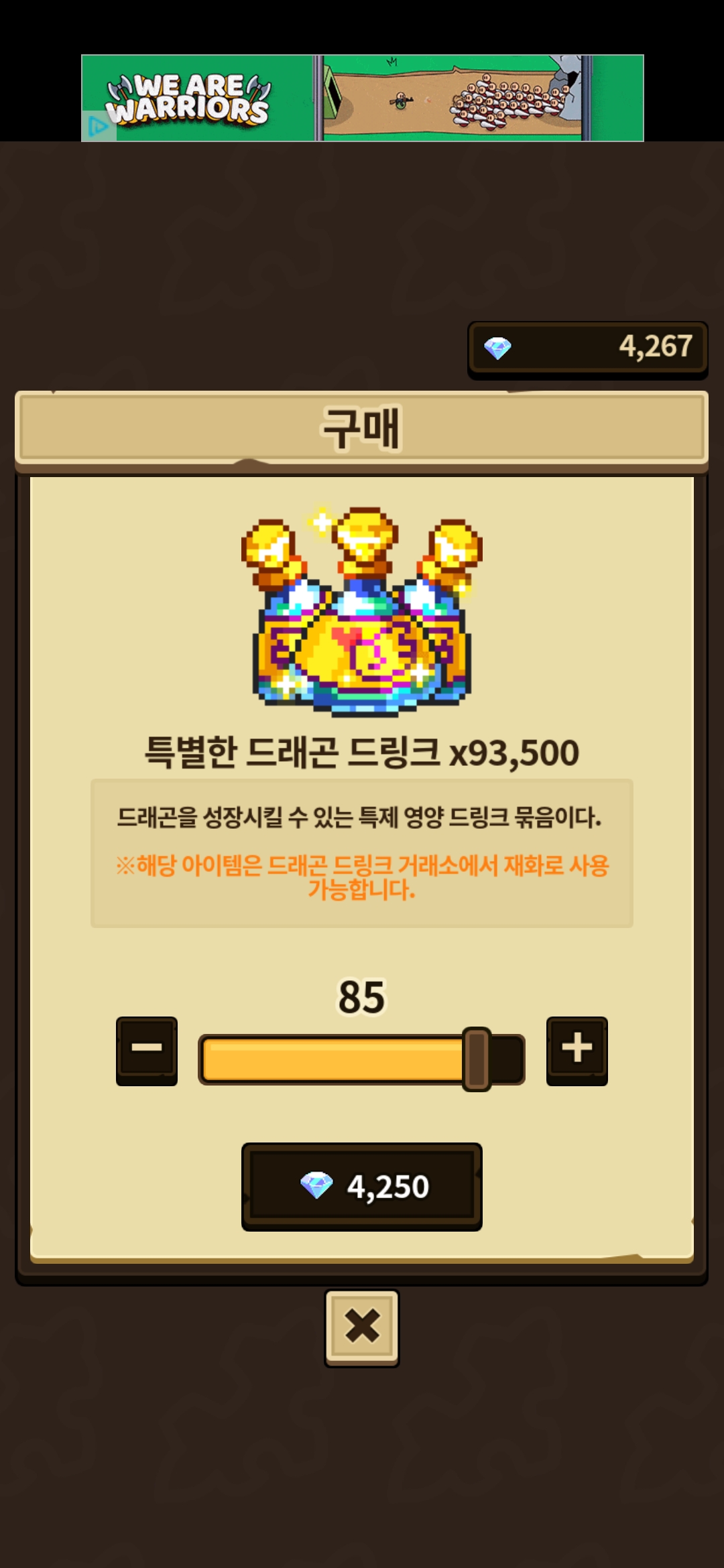Decrease purchase quantity with minus button
The width and height of the screenshot is (724, 1568).
click(147, 1050)
